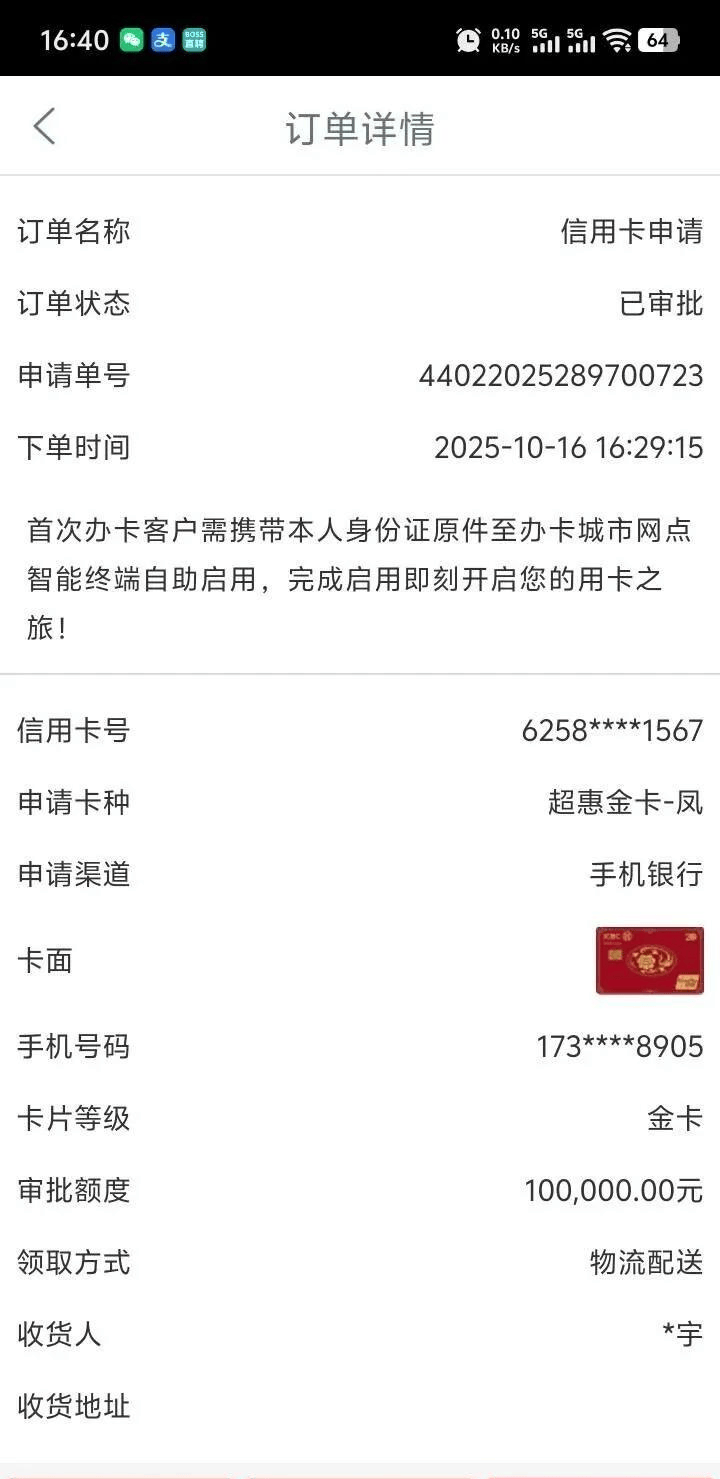
Task: Tap the battery indicator showing 64
Action: 657,35
